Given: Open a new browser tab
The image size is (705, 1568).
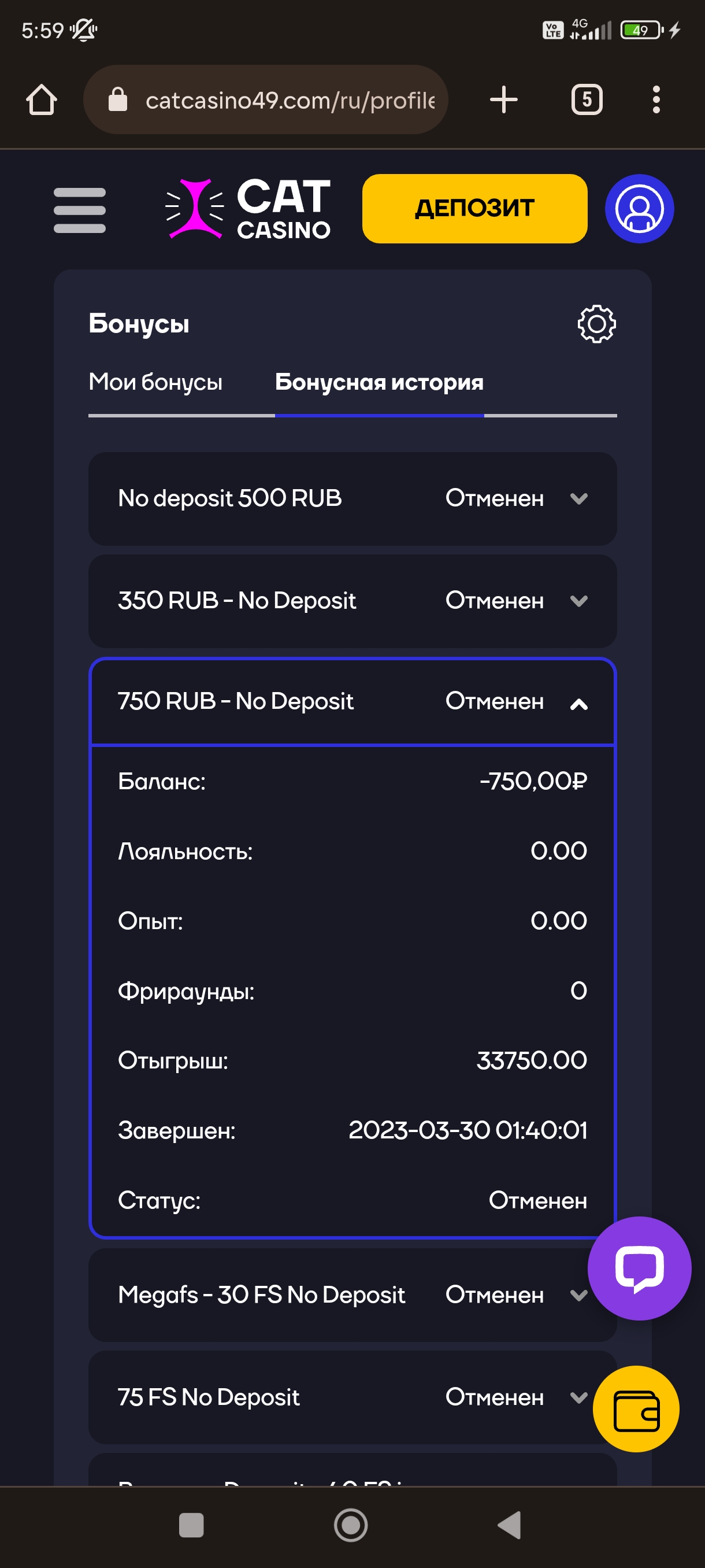Looking at the screenshot, I should click(x=504, y=100).
